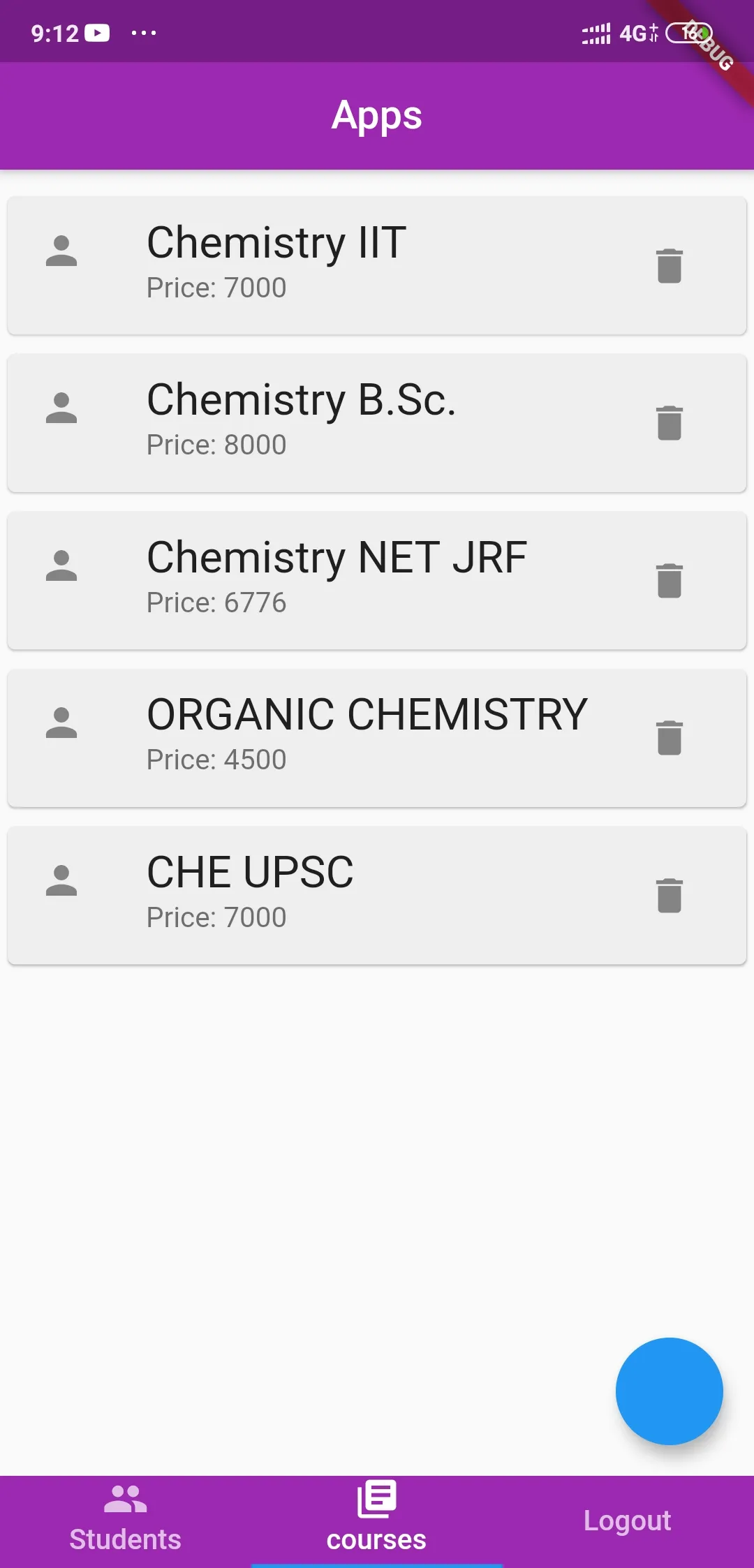Remove the Chemistry NET JRF course
Viewport: 754px width, 1568px height.
(669, 581)
